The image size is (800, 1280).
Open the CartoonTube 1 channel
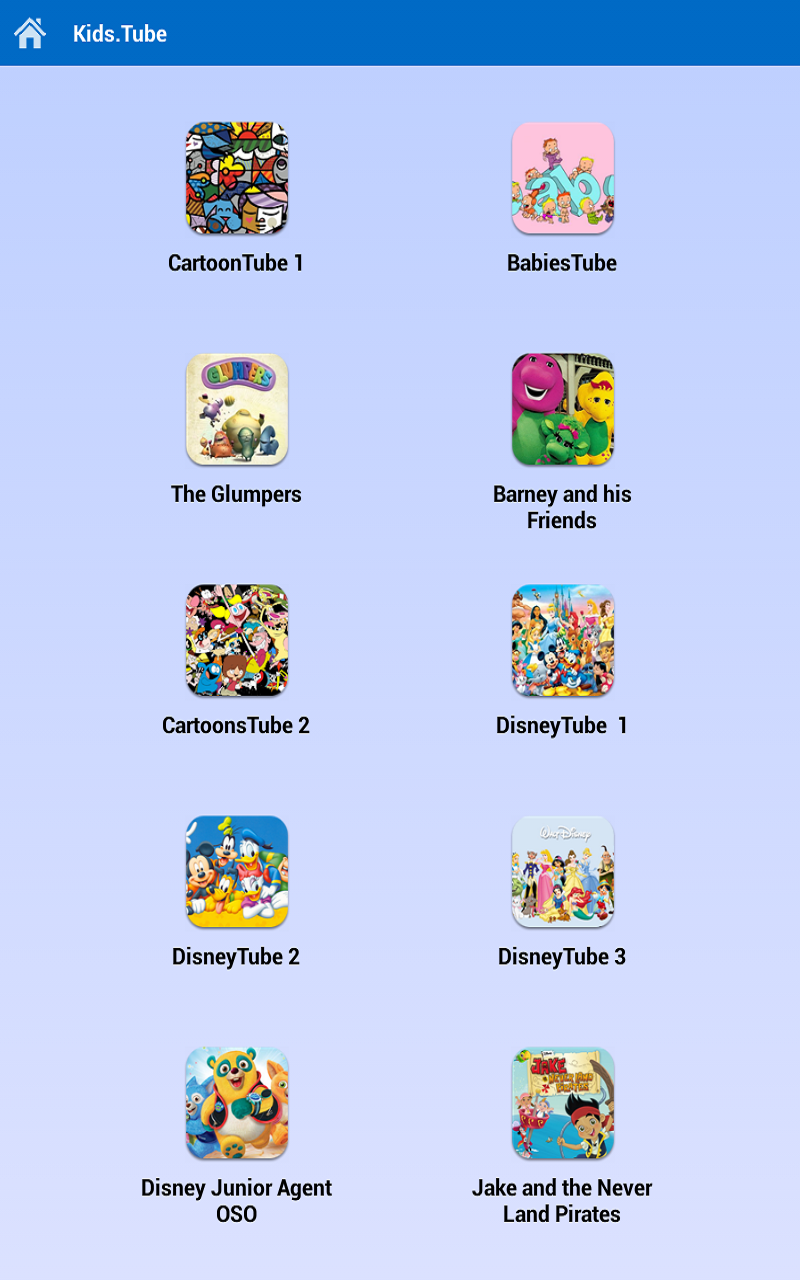[x=237, y=178]
